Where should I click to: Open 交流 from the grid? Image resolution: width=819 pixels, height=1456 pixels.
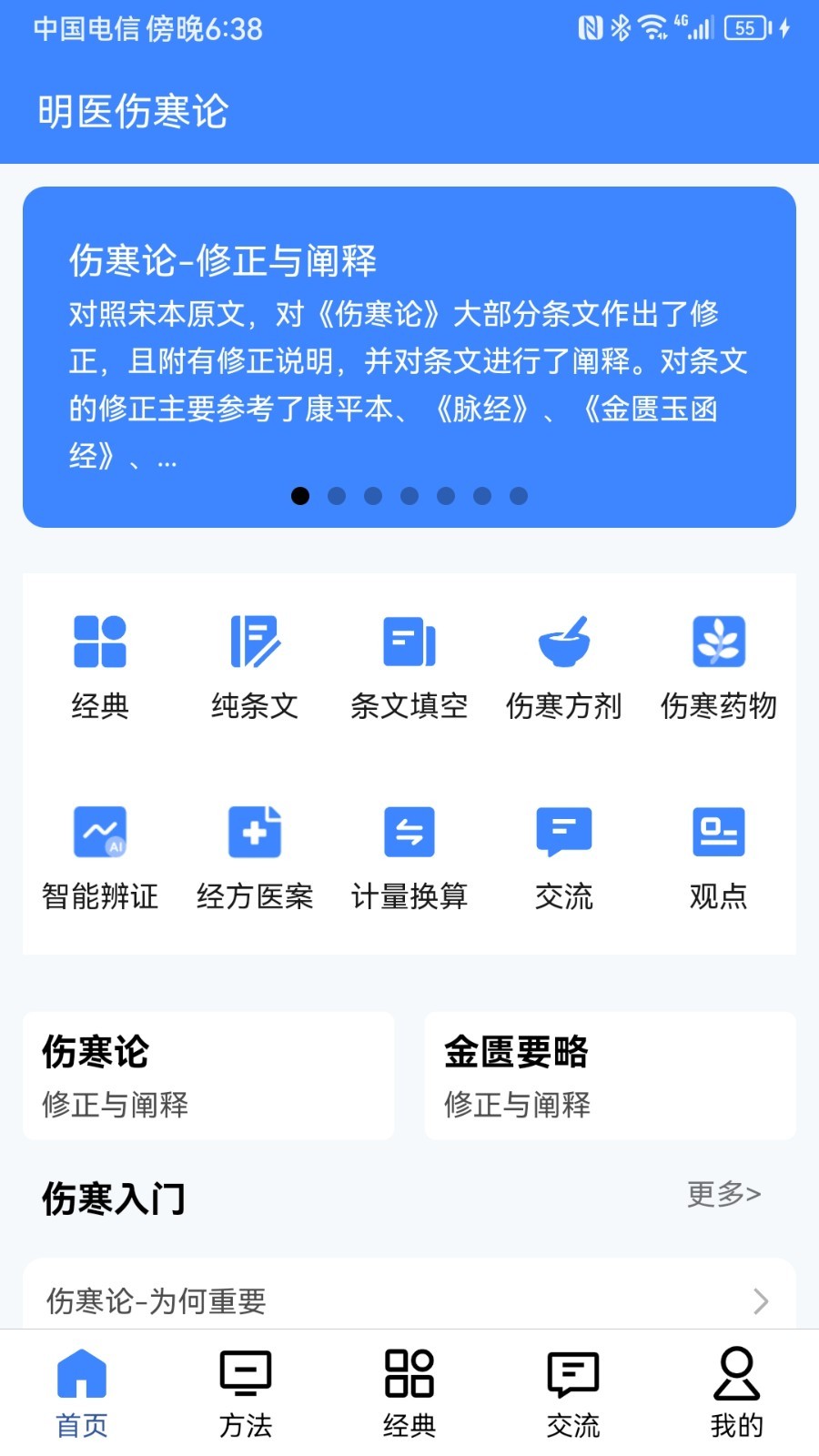point(564,858)
